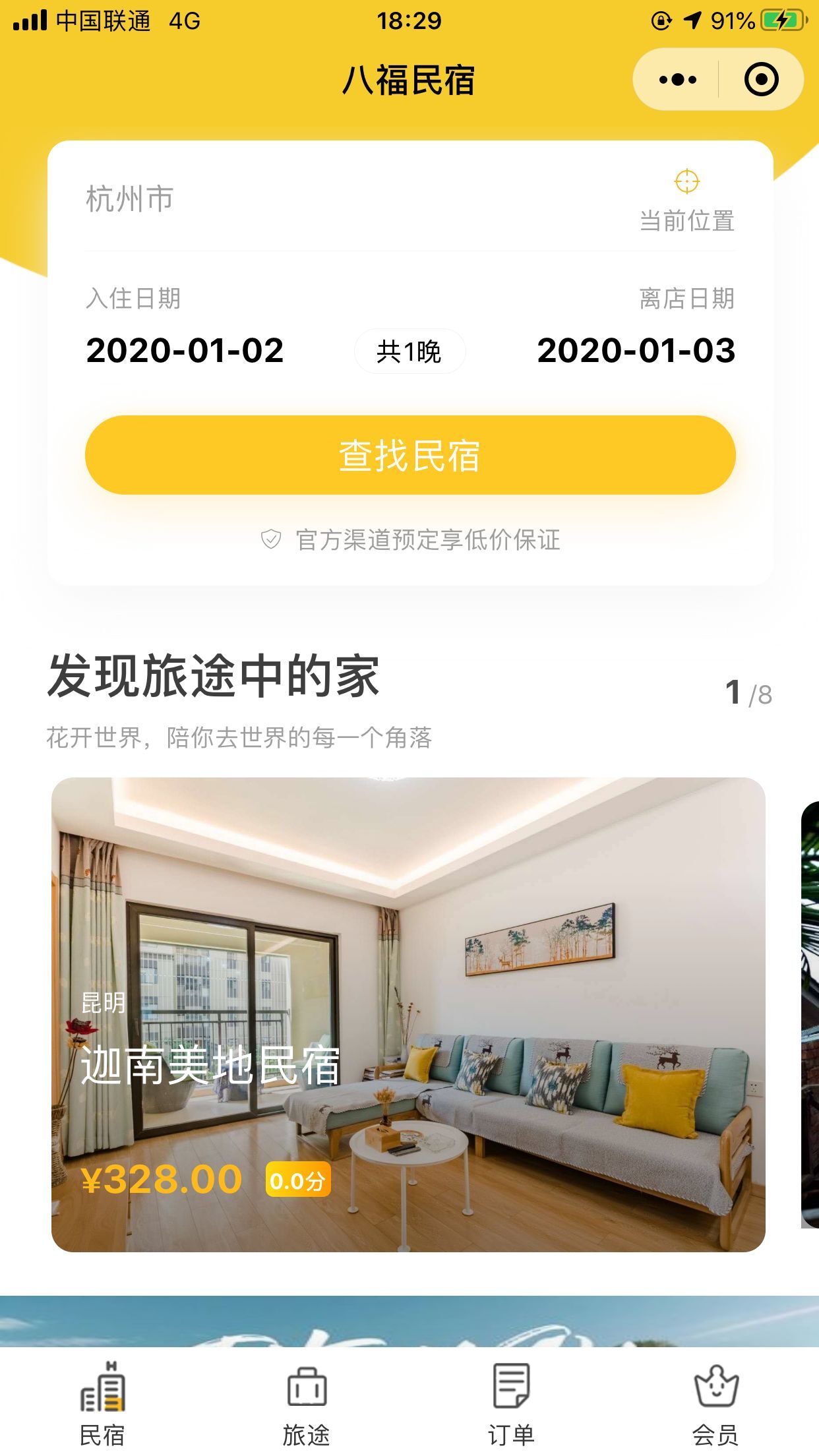Open the mini program more-options menu

tap(677, 80)
